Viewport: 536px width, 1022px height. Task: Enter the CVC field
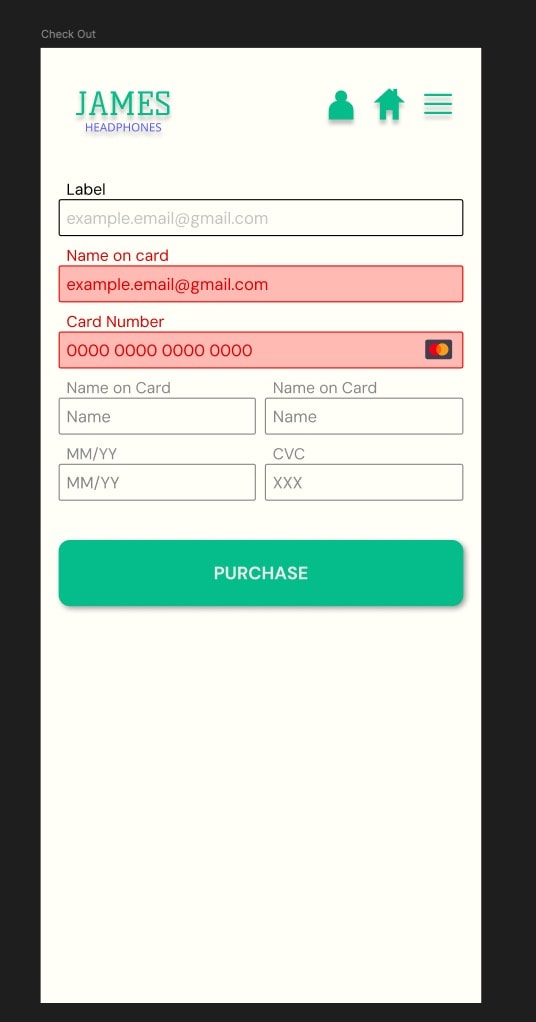(x=364, y=482)
